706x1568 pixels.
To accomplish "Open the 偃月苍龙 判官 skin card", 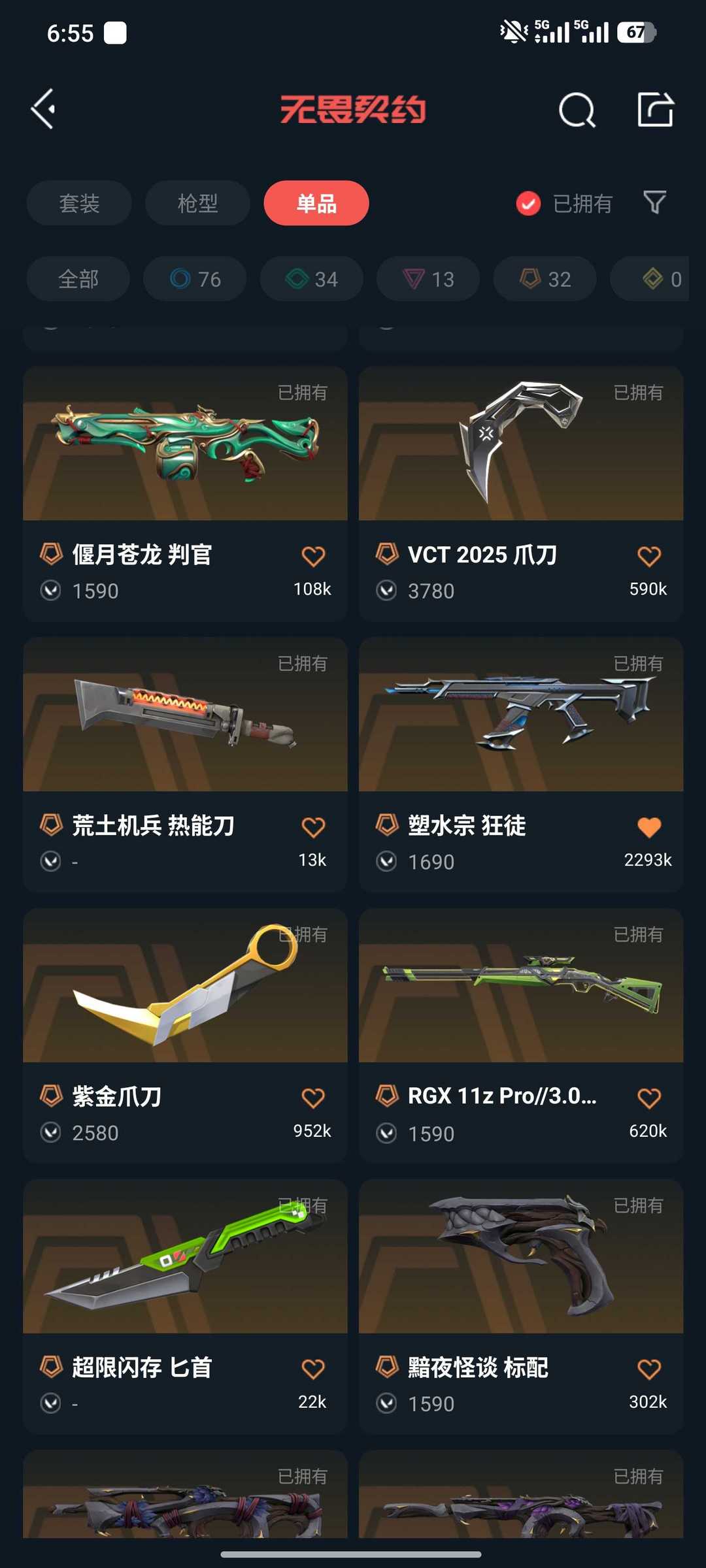I will pyautogui.click(x=185, y=494).
